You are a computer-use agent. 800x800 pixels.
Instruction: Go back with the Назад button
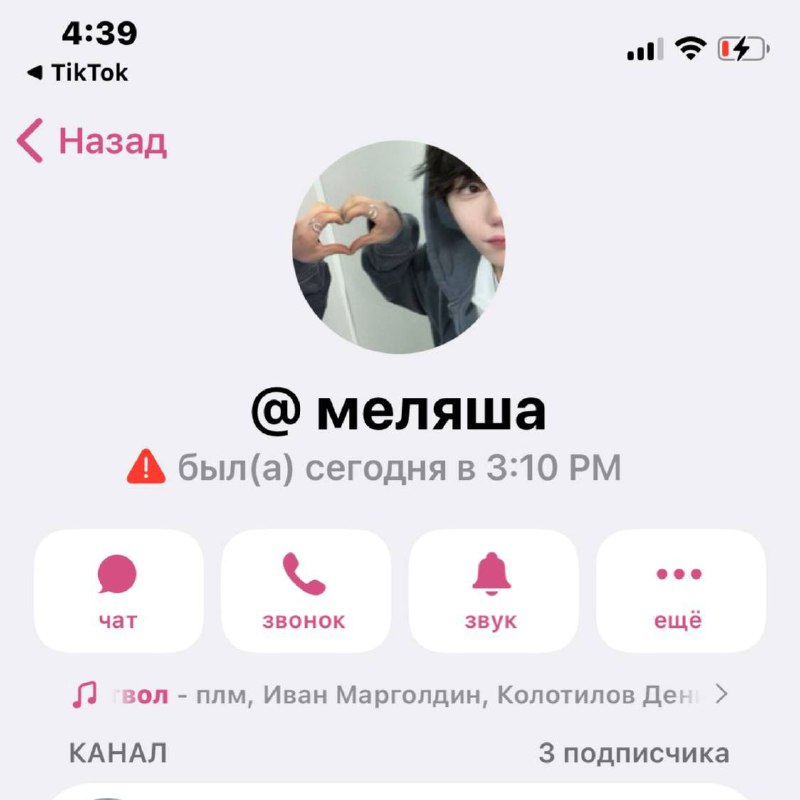tap(92, 141)
